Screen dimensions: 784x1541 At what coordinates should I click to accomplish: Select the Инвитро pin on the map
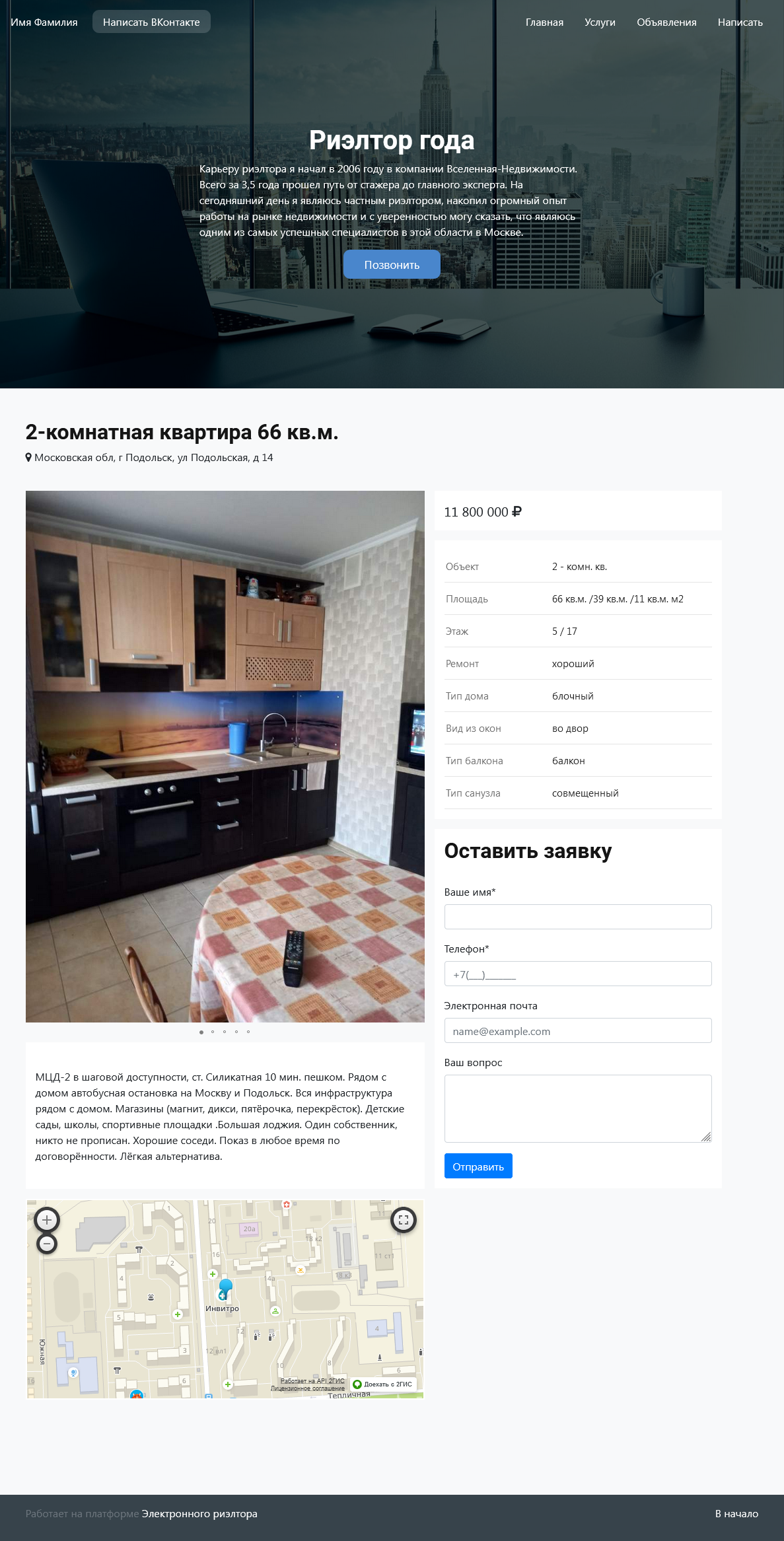click(225, 1289)
